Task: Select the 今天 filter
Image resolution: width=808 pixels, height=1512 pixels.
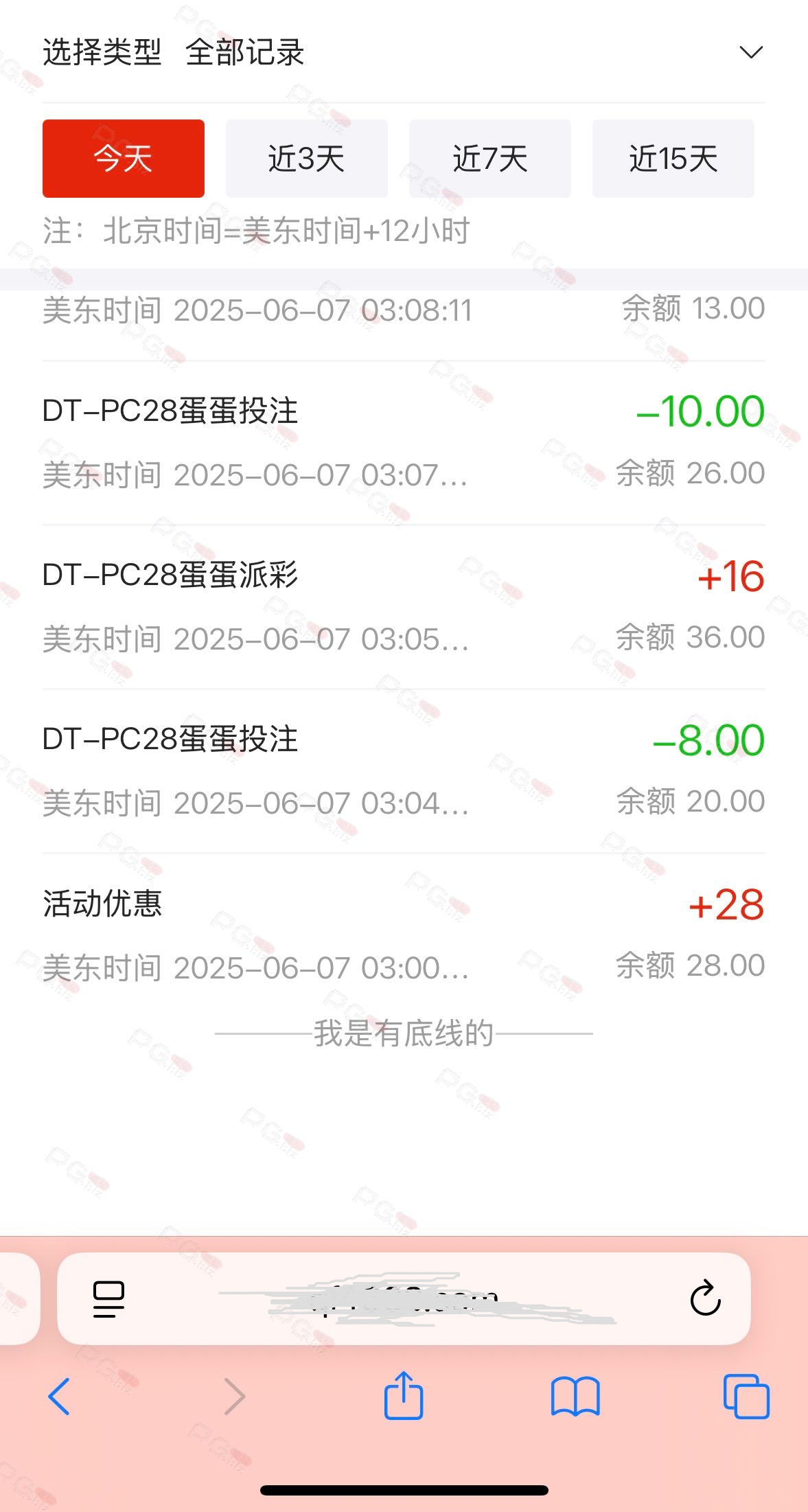Action: [x=124, y=159]
